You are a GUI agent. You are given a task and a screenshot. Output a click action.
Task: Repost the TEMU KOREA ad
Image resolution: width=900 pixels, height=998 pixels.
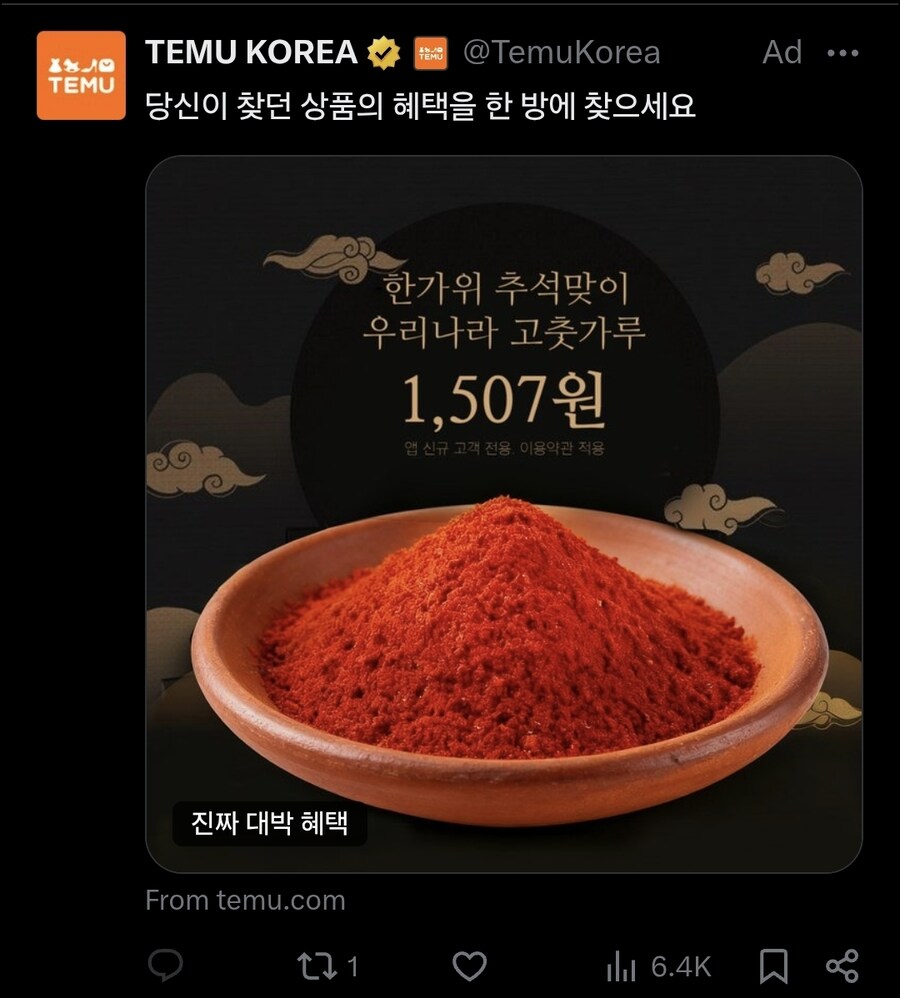pos(315,966)
